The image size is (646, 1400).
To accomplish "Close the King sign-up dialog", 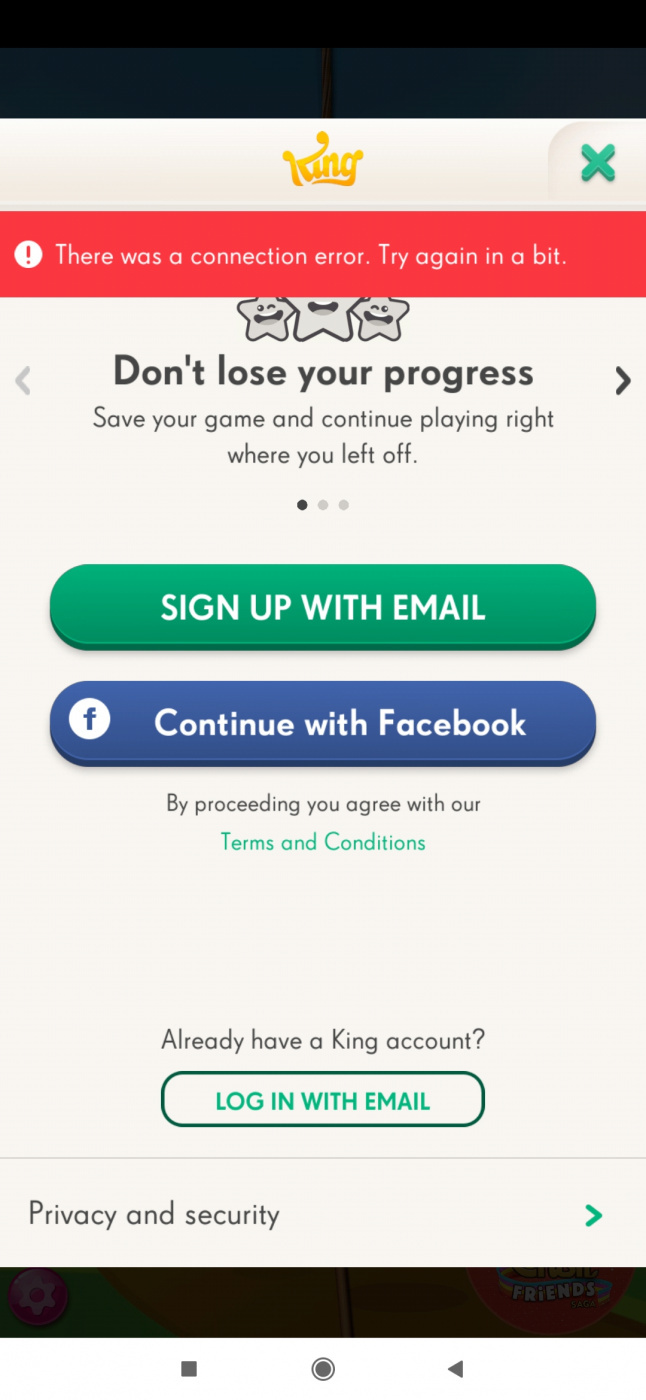I will [598, 163].
